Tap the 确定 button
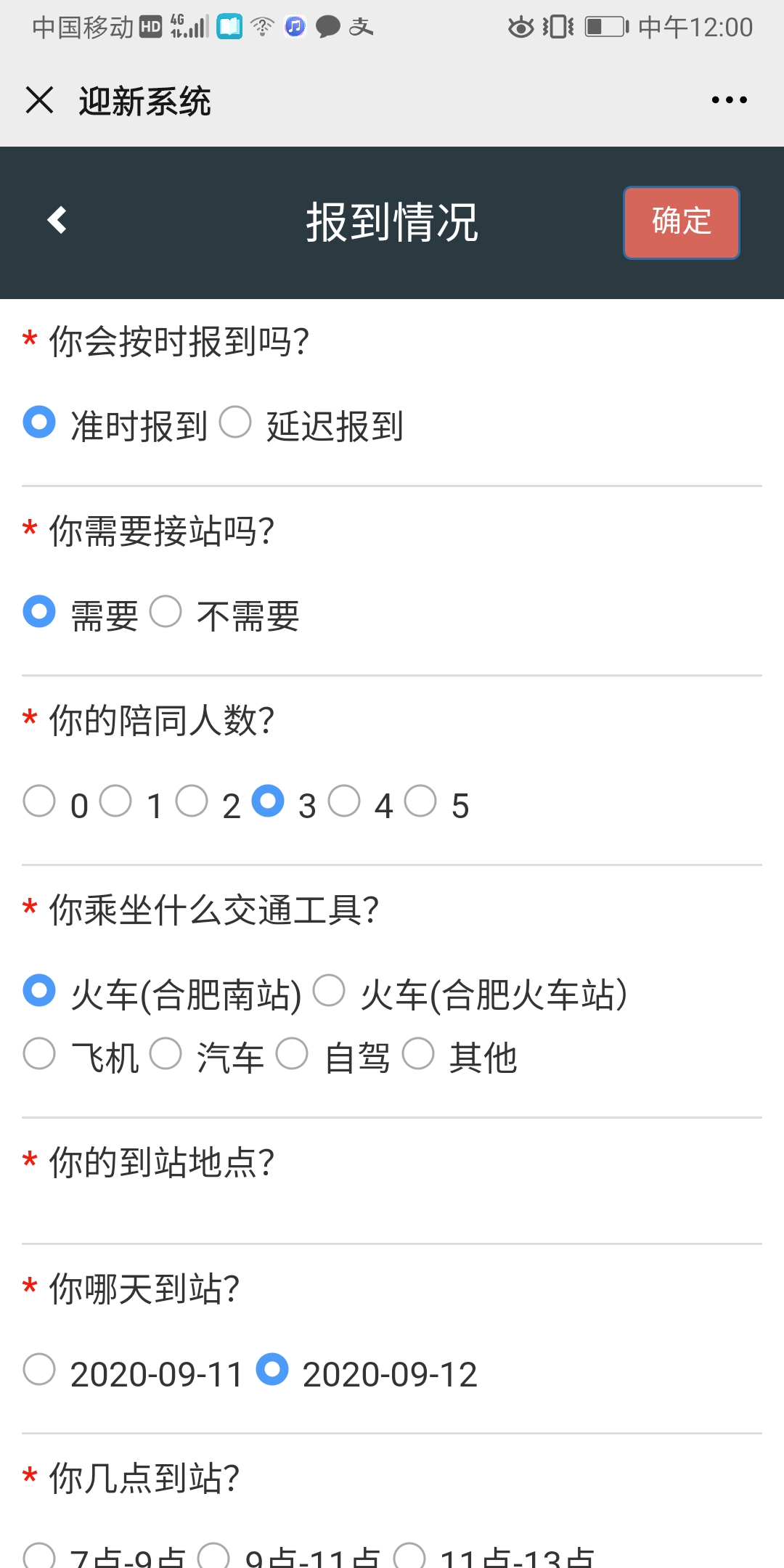Viewport: 784px width, 1568px height. (681, 222)
